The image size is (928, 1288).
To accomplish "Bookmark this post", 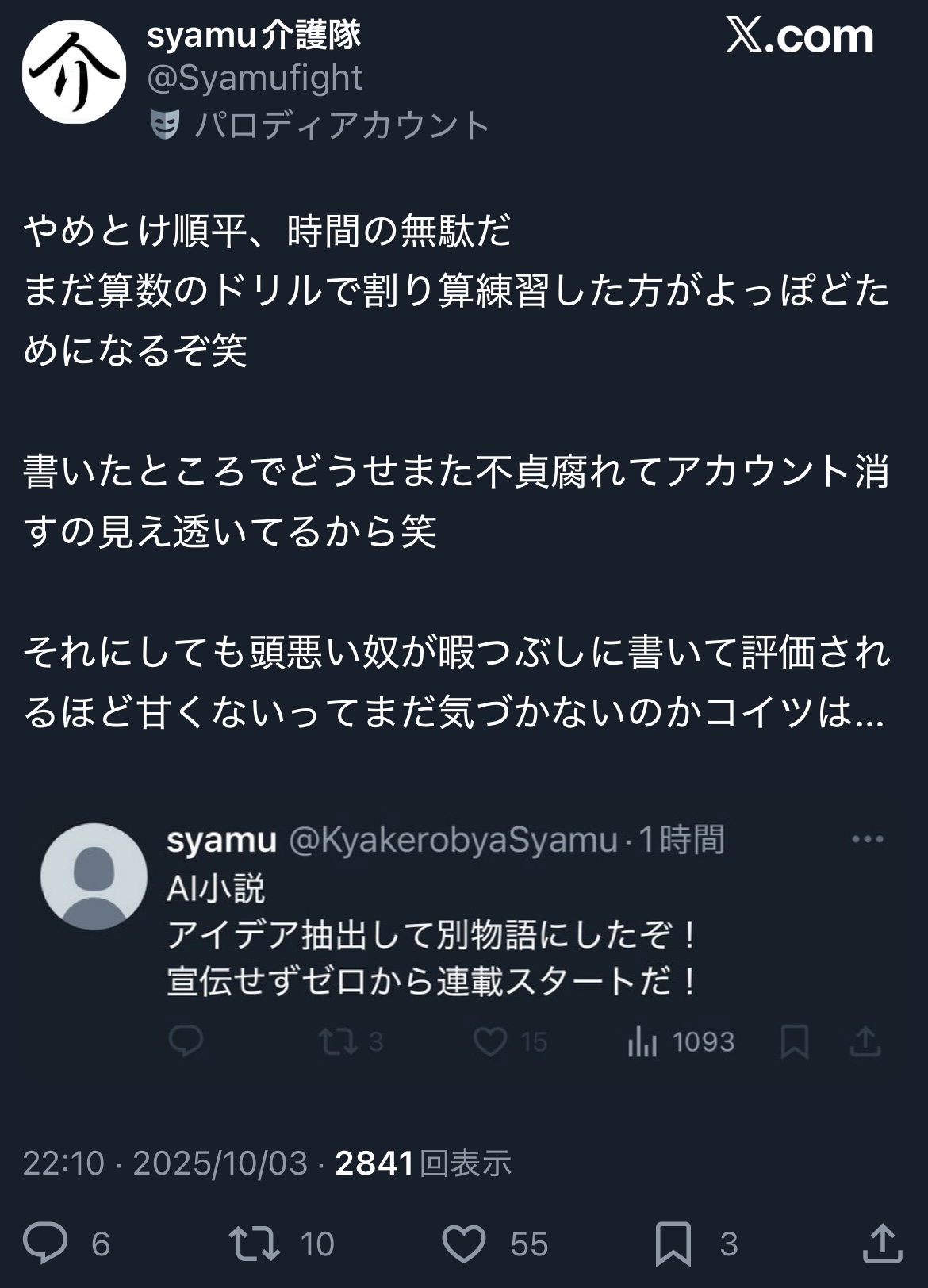I will point(673,1243).
